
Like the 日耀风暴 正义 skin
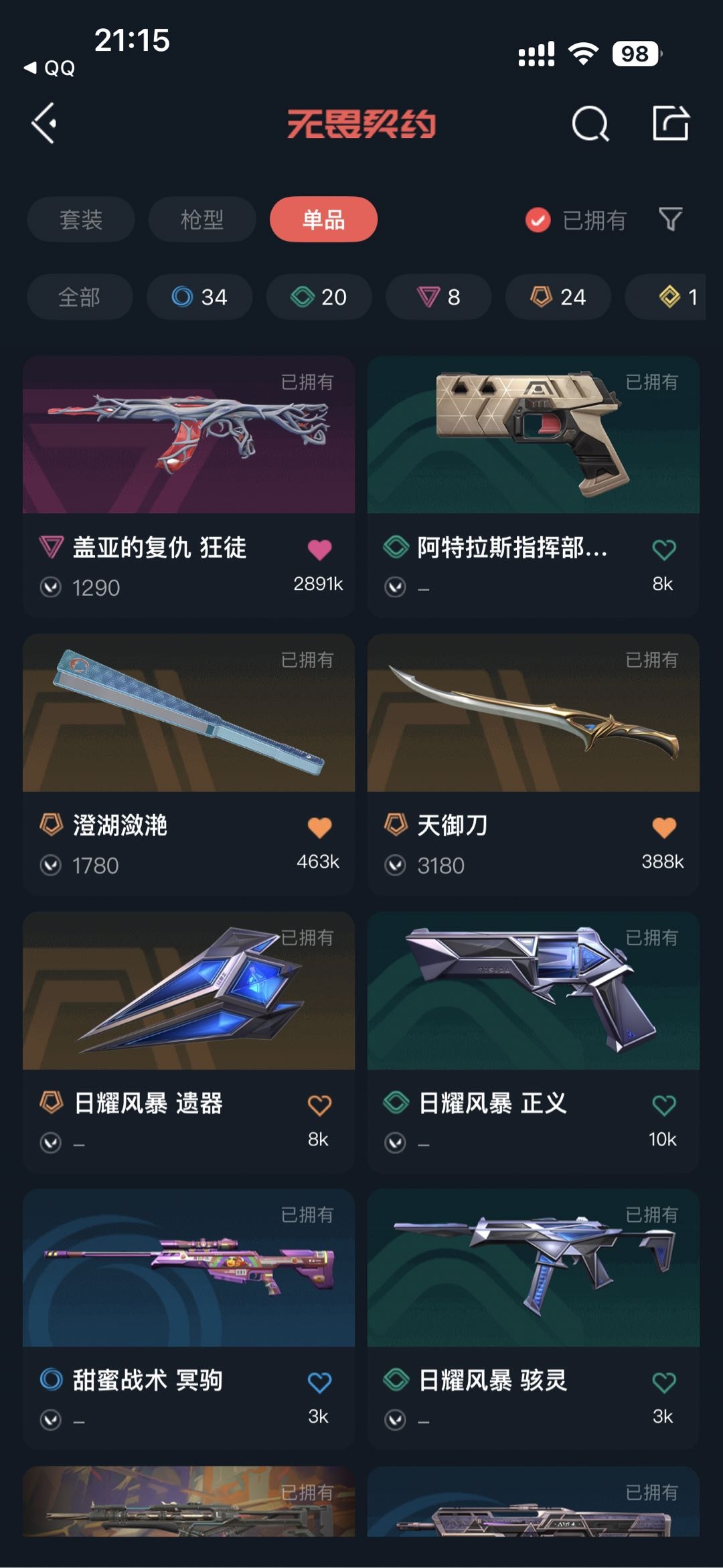(663, 1105)
